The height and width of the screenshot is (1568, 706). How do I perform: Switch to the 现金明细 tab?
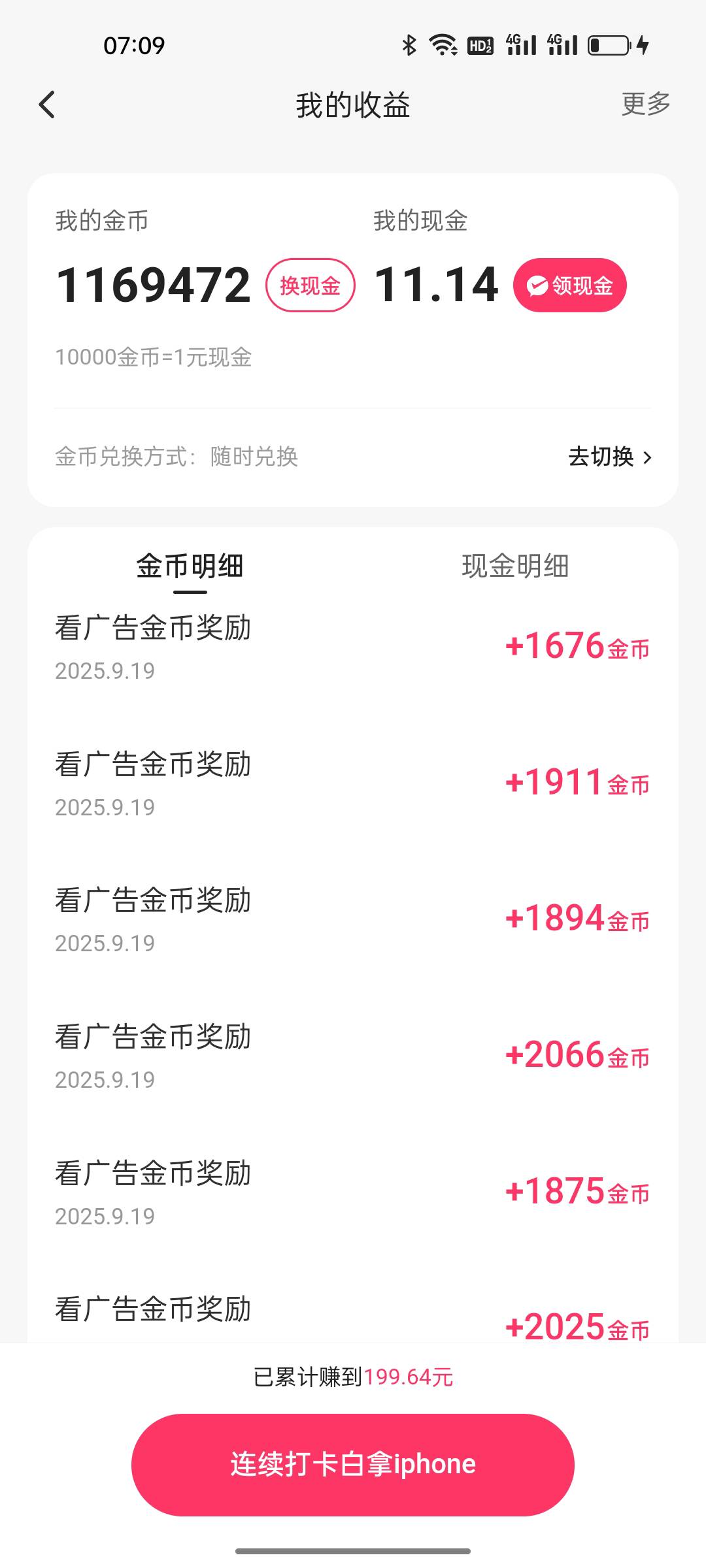coord(515,566)
